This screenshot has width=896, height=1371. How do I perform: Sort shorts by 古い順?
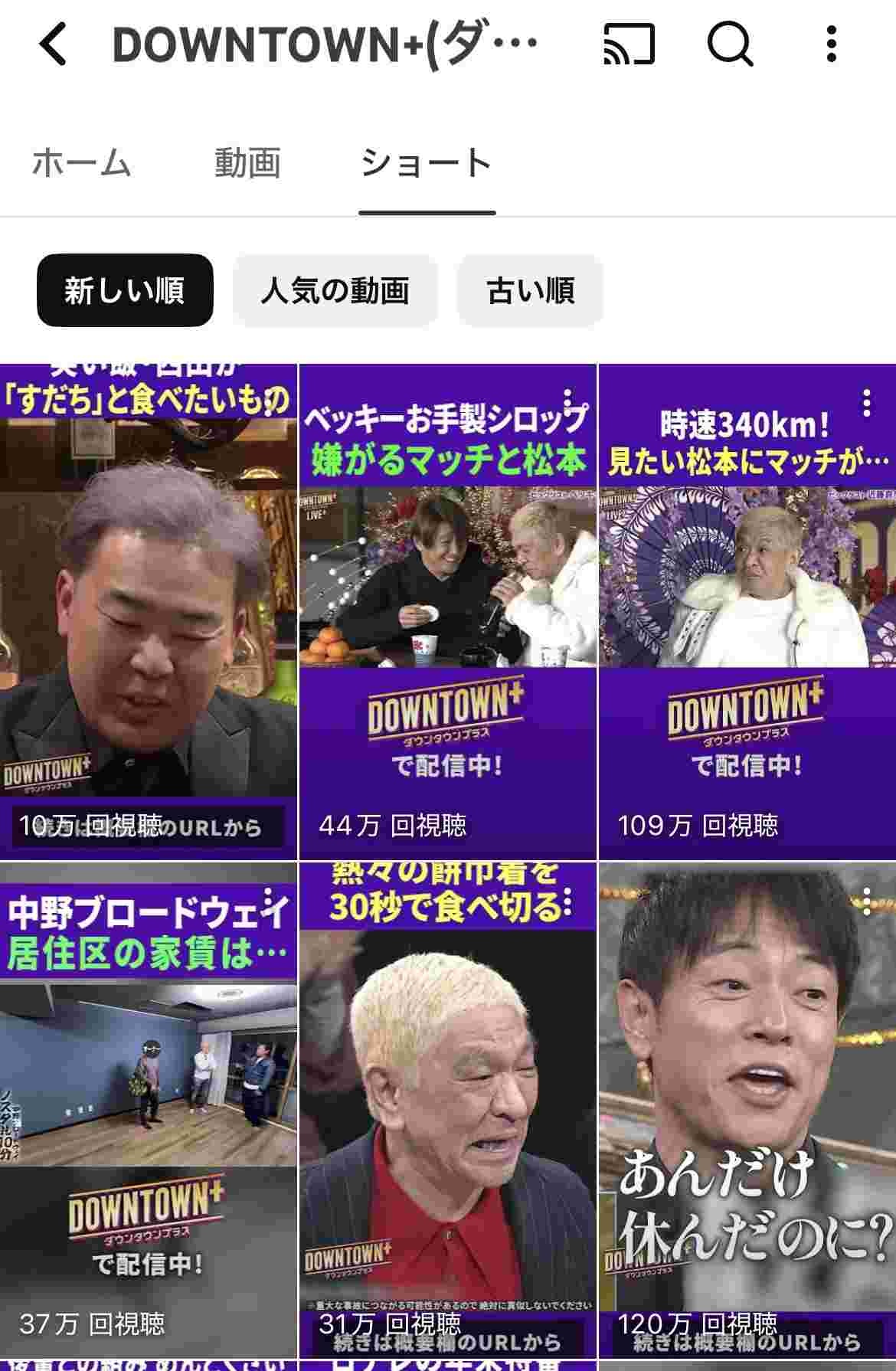pos(530,290)
